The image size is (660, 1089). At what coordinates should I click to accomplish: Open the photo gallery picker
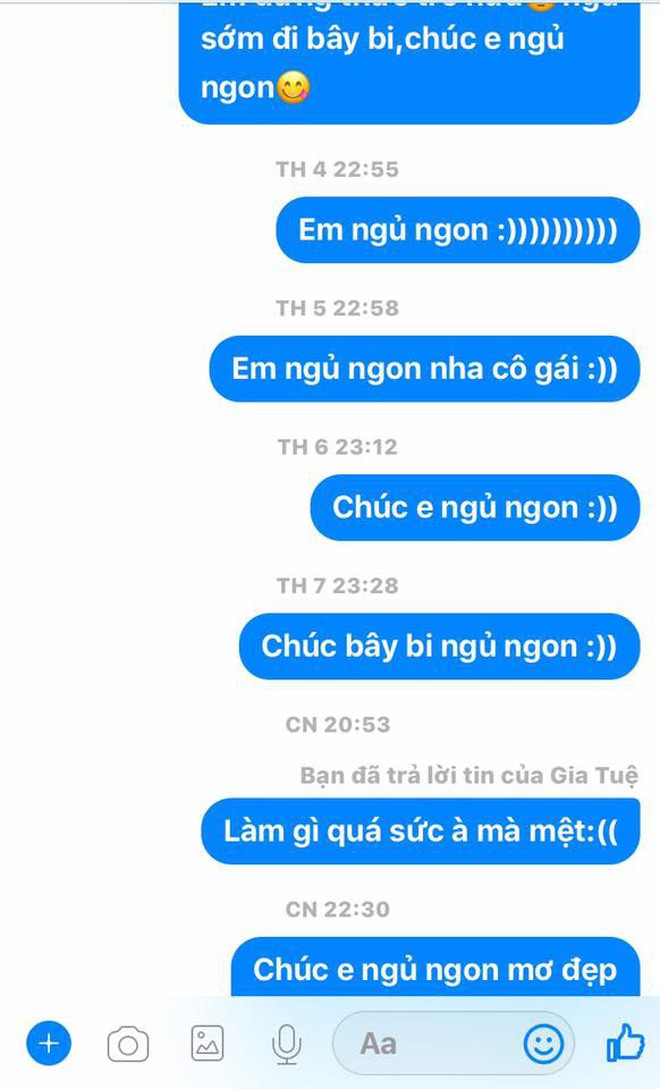[x=207, y=1043]
